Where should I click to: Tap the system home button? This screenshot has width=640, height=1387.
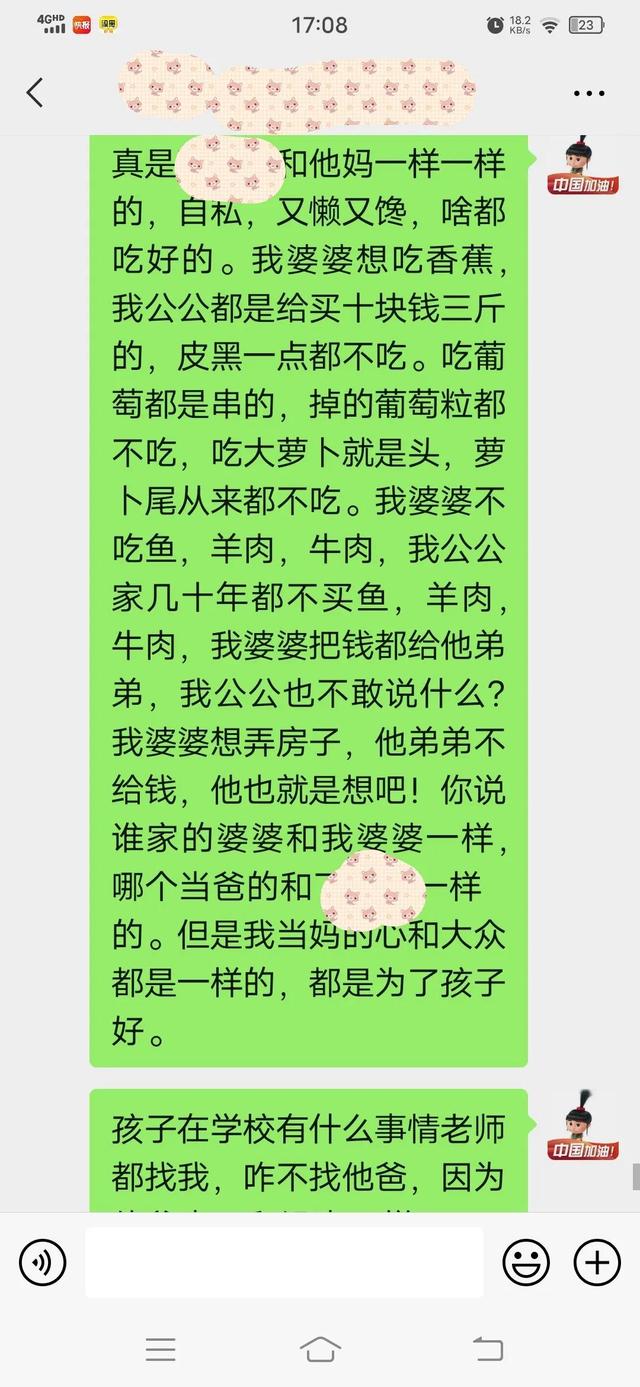[x=320, y=1349]
